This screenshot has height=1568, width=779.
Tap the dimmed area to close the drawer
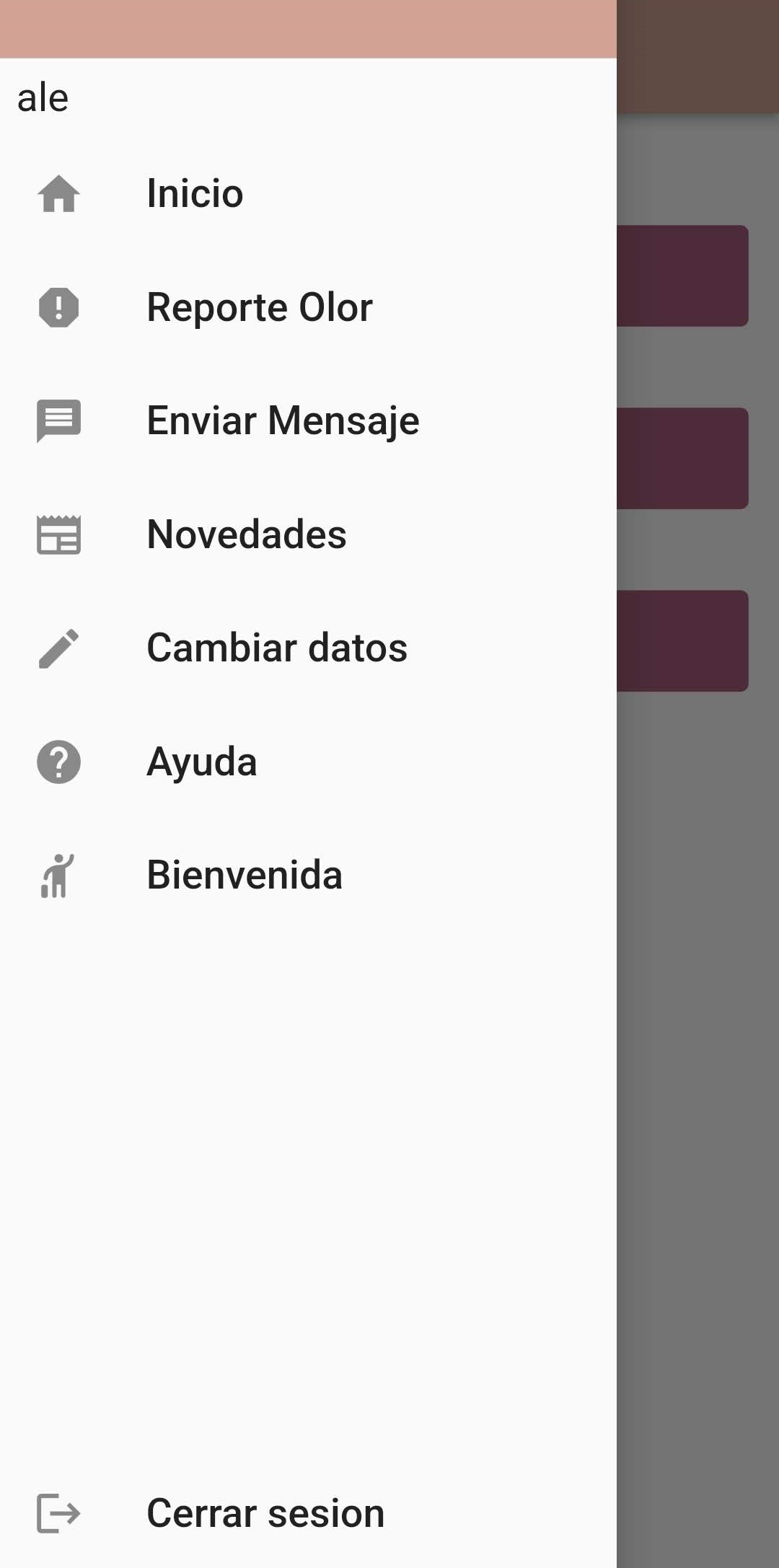[696, 1082]
